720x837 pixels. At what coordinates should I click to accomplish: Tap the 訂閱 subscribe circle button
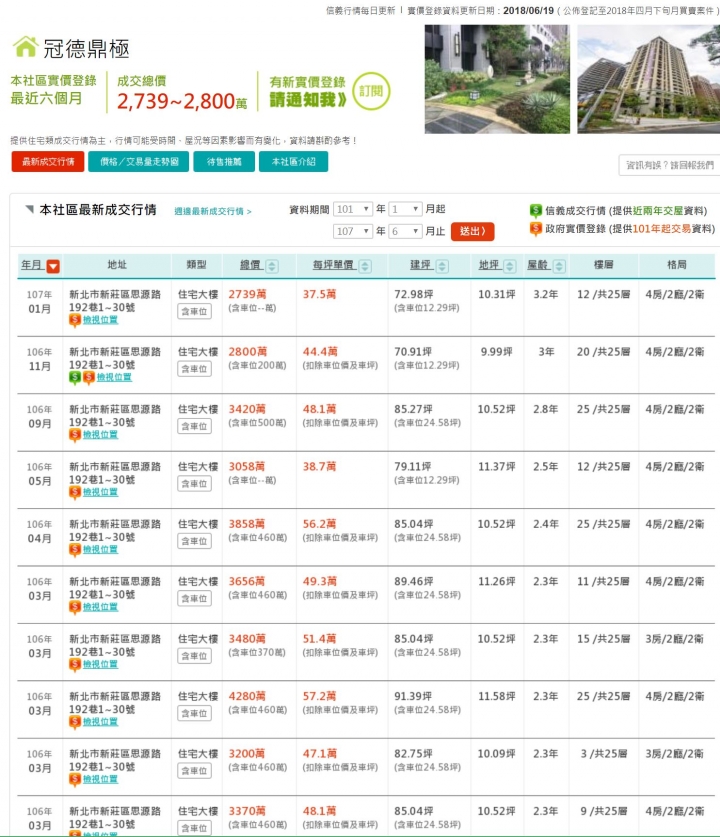point(371,91)
